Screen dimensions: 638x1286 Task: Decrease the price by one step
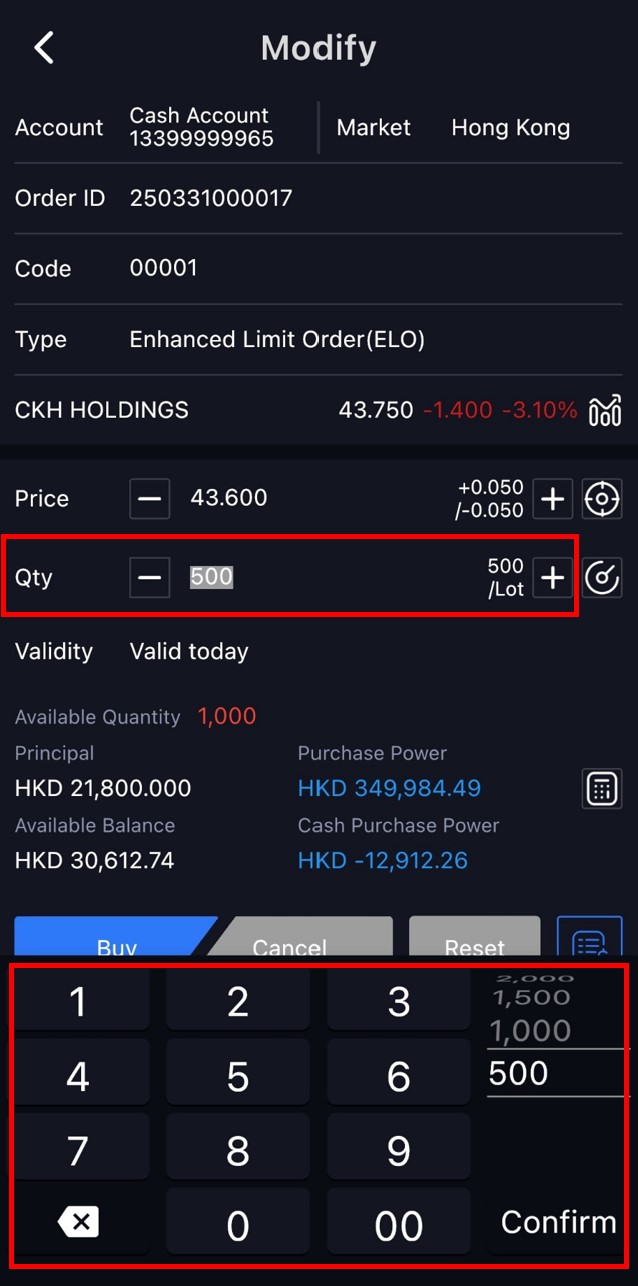pos(150,498)
